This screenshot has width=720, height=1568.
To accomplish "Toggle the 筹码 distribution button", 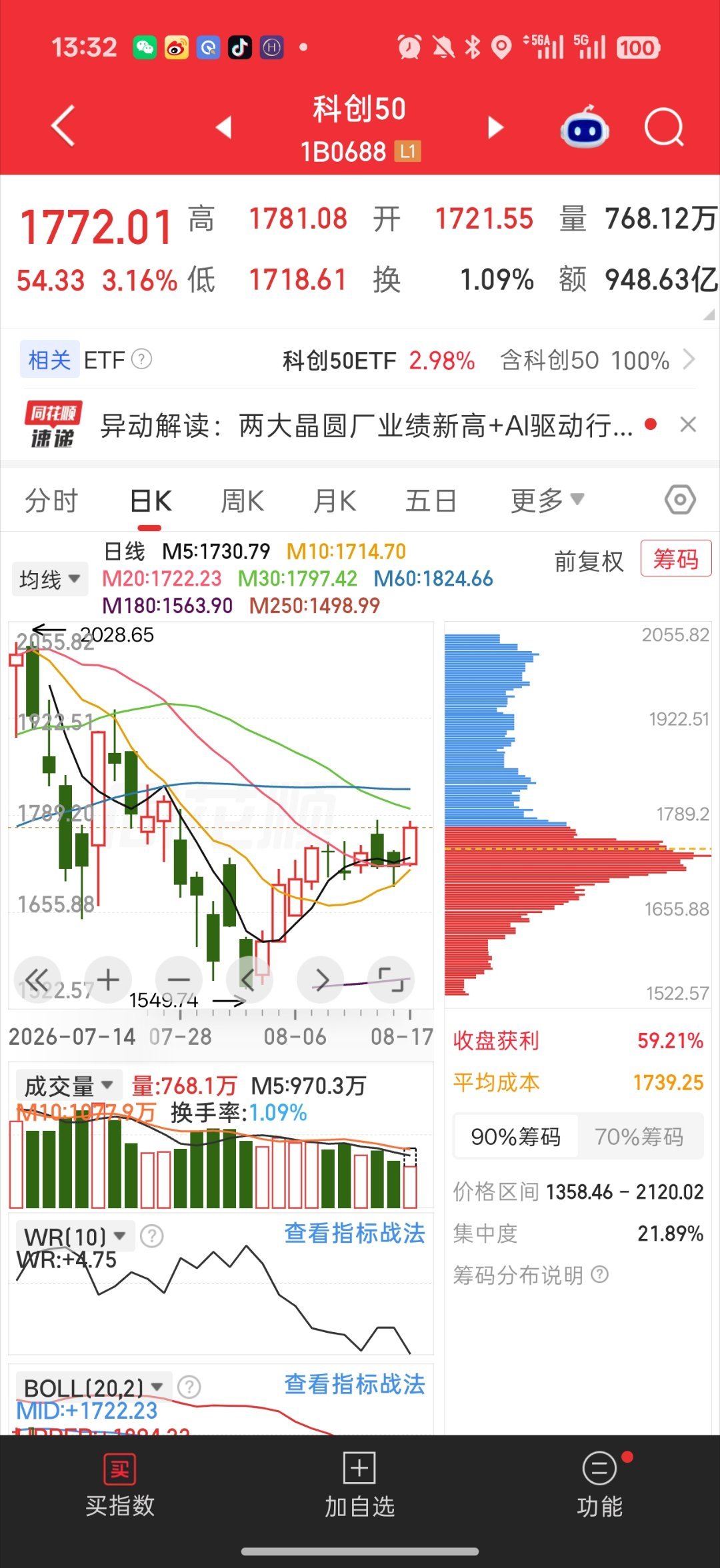I will pyautogui.click(x=676, y=558).
